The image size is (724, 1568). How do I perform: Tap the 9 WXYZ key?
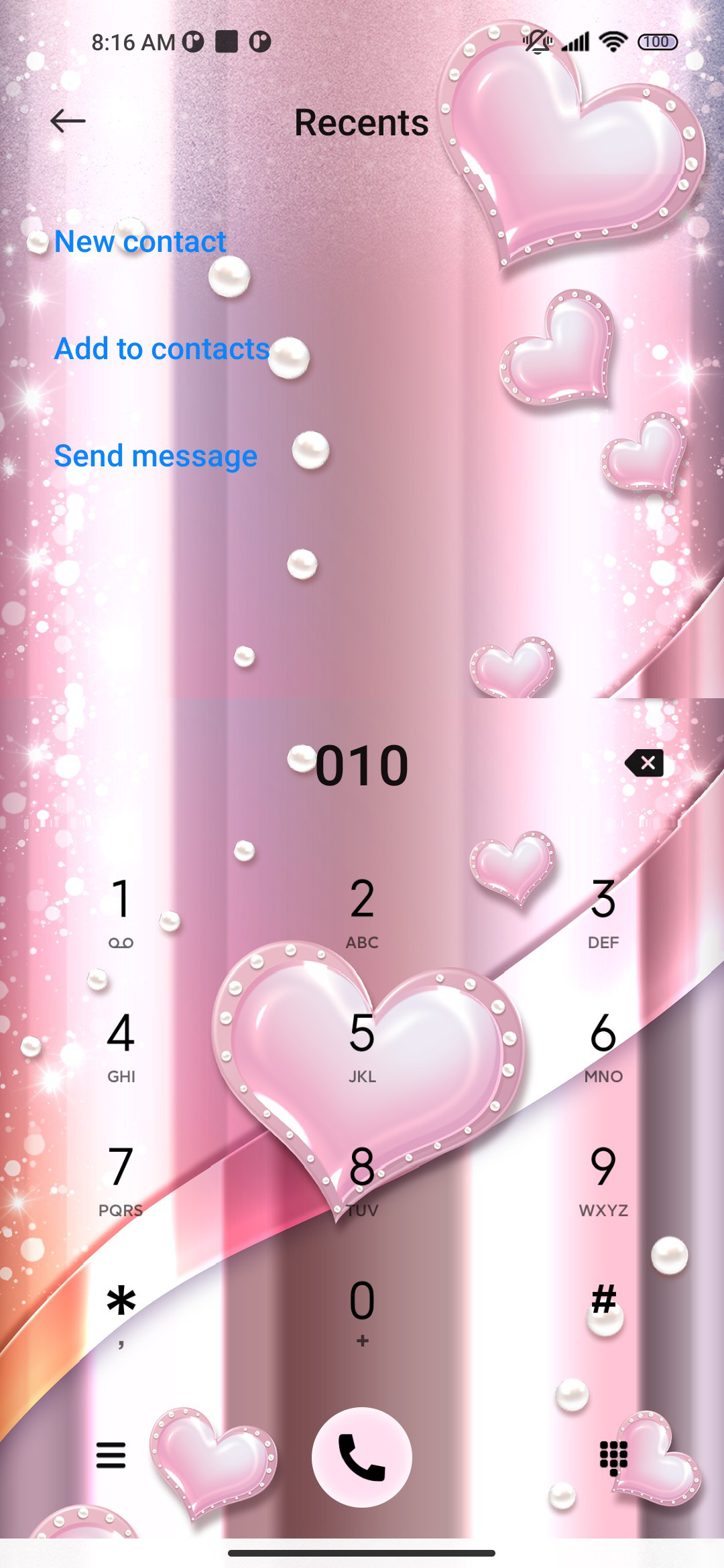(x=603, y=1181)
